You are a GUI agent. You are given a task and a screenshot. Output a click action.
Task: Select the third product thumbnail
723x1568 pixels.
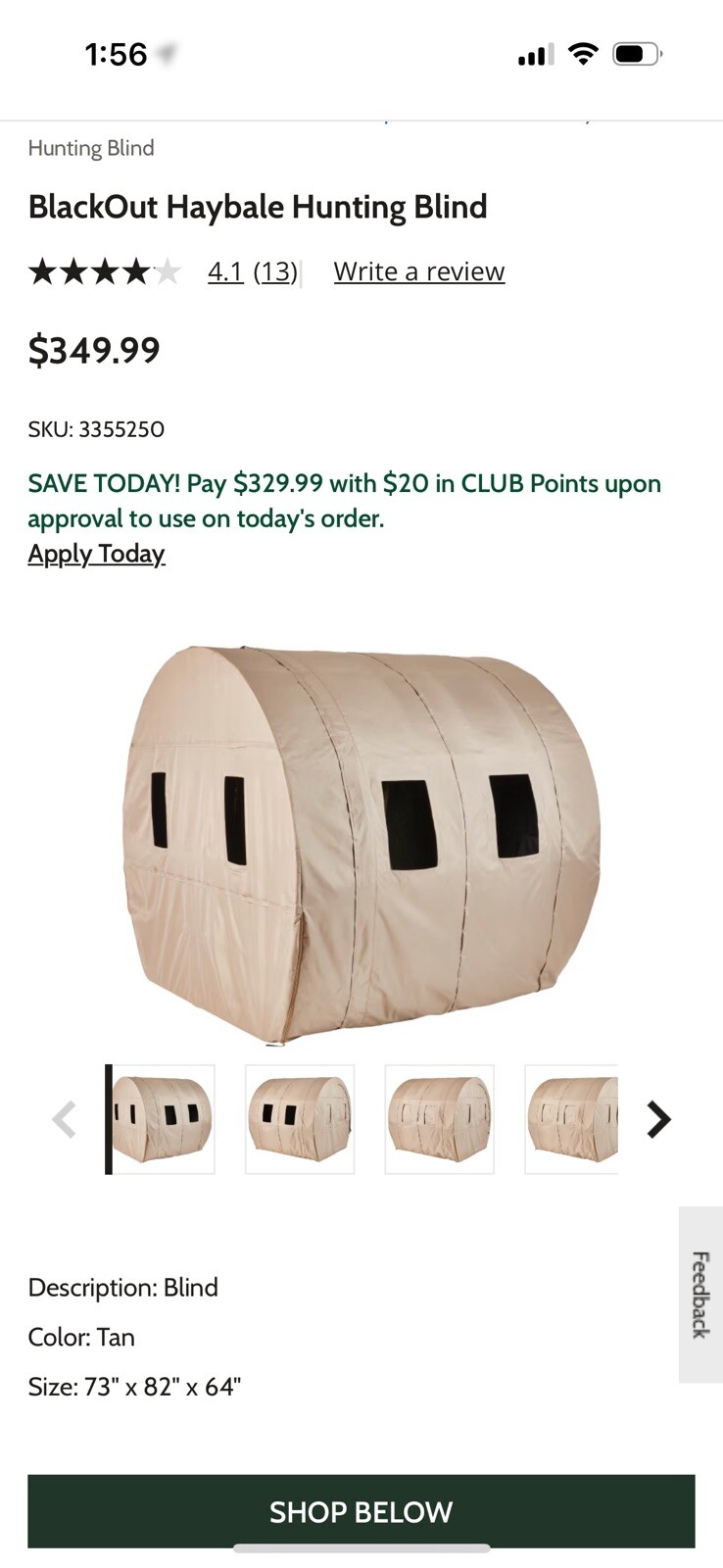click(439, 1119)
